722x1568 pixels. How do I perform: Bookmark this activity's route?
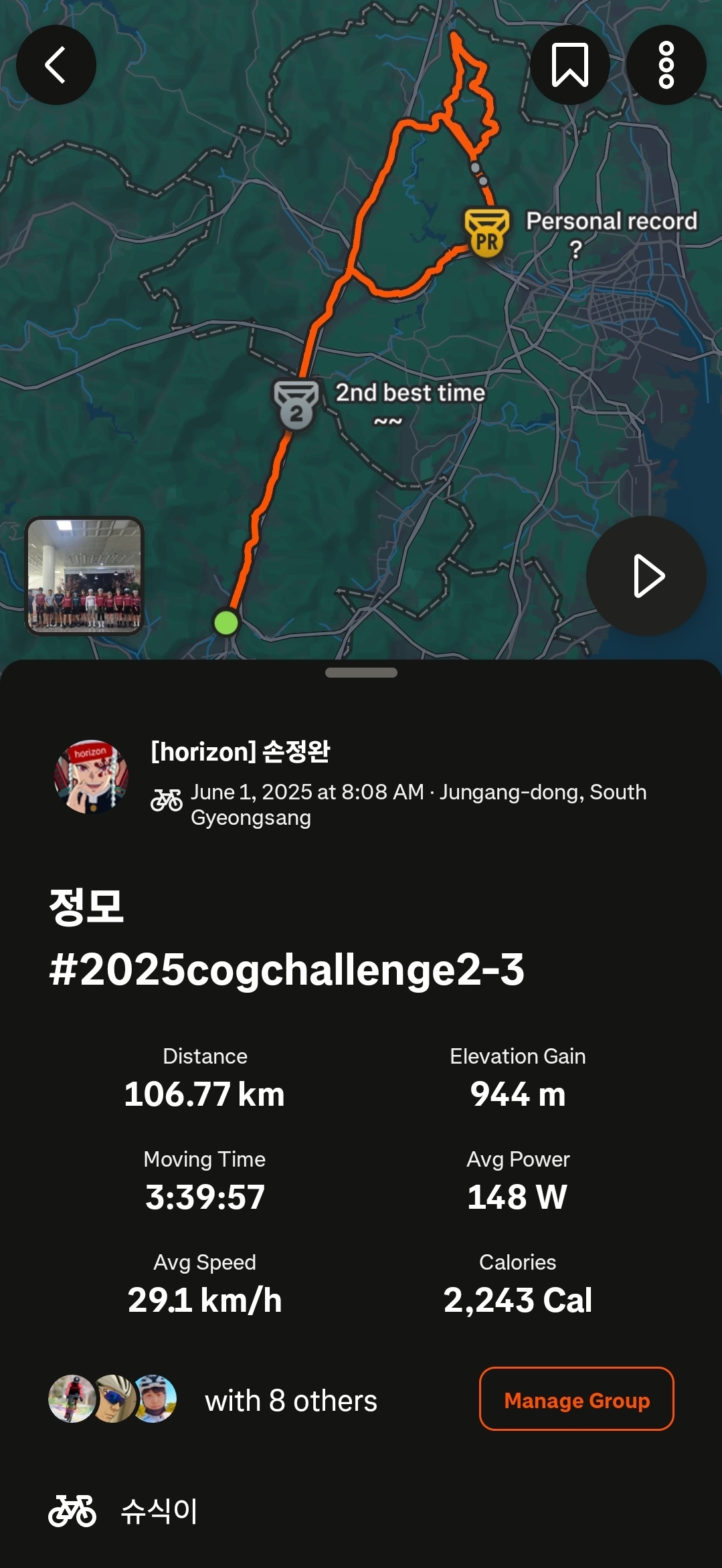click(570, 65)
